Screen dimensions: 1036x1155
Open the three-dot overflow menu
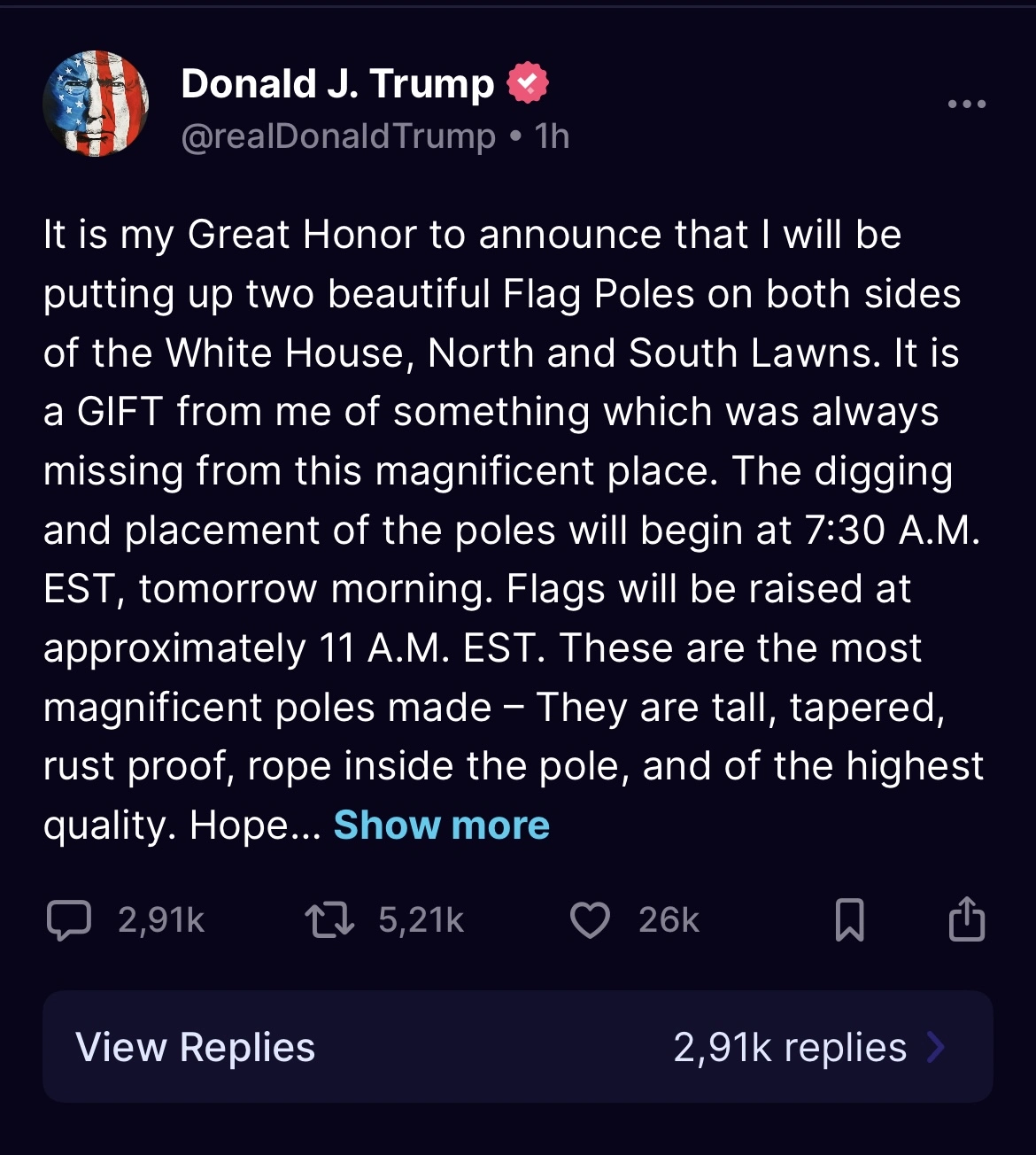click(966, 105)
